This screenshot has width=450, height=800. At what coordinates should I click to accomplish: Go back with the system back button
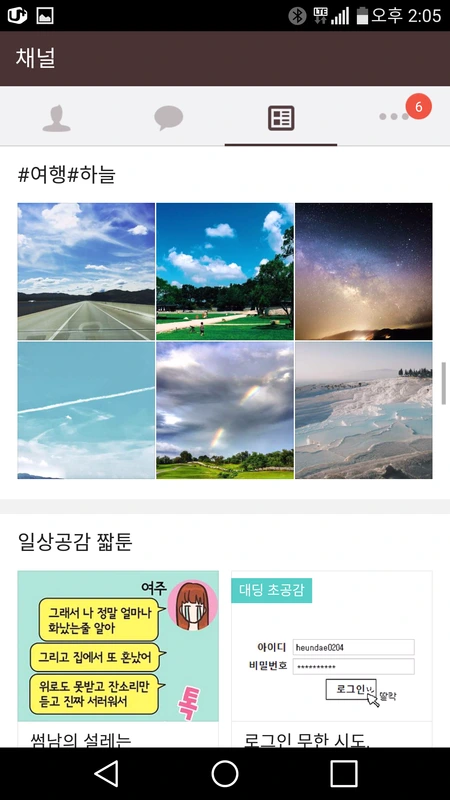[x=107, y=773]
